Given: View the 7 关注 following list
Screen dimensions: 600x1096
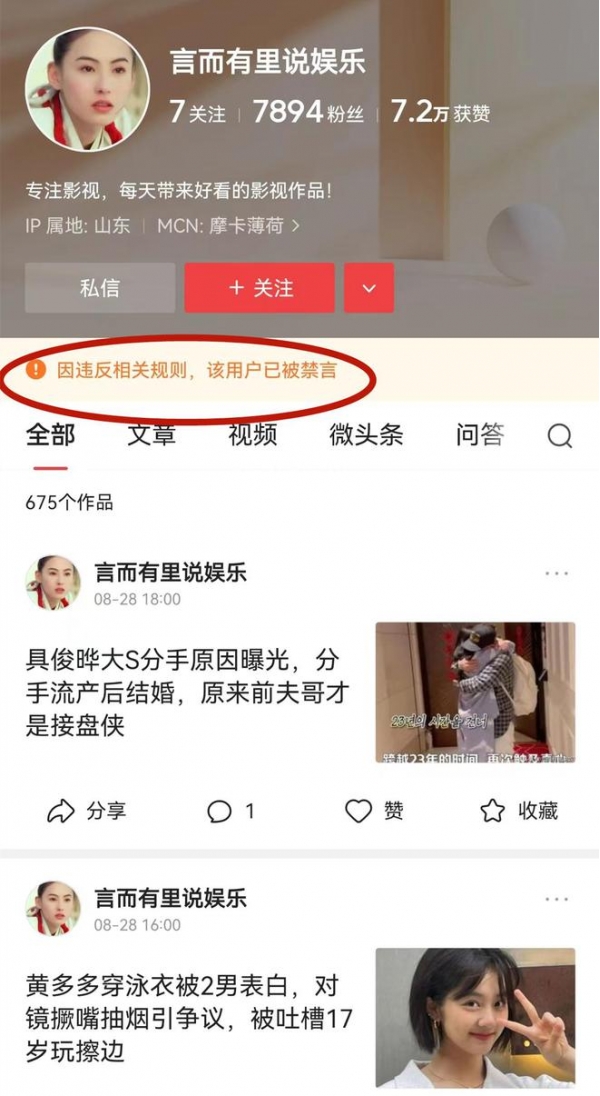Looking at the screenshot, I should click(x=197, y=113).
